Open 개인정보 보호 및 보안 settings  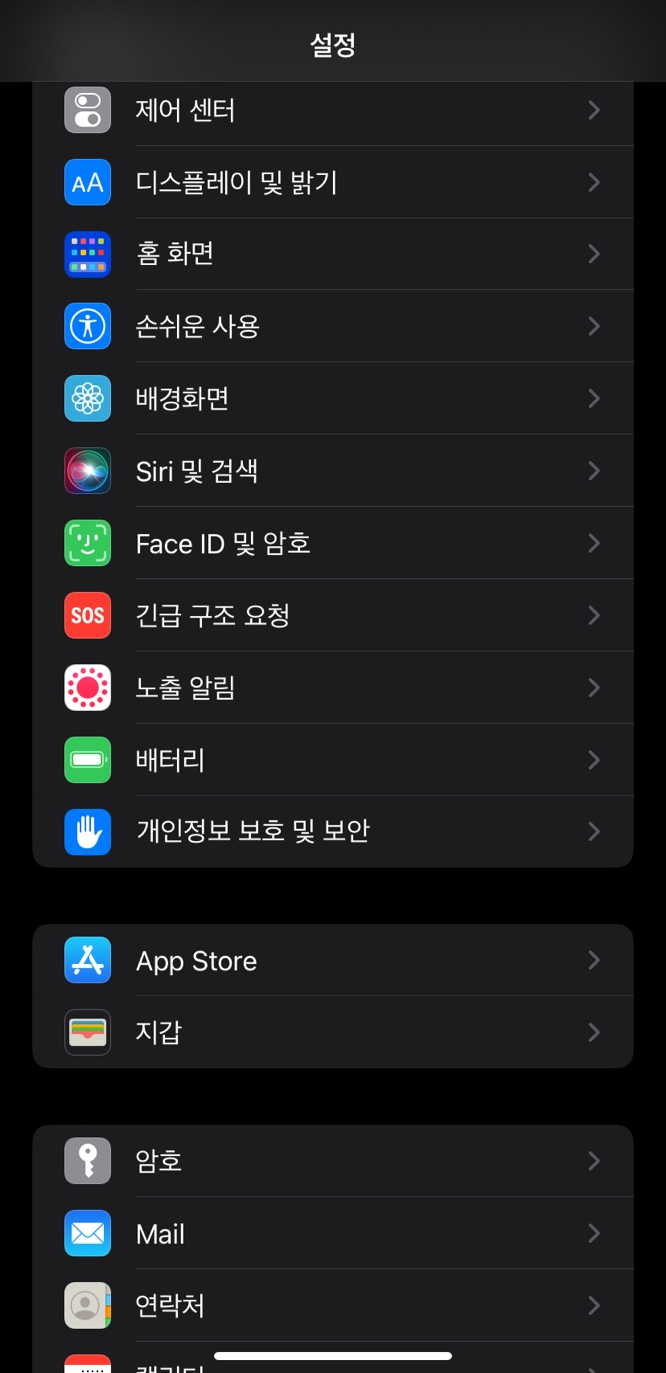pyautogui.click(x=333, y=831)
